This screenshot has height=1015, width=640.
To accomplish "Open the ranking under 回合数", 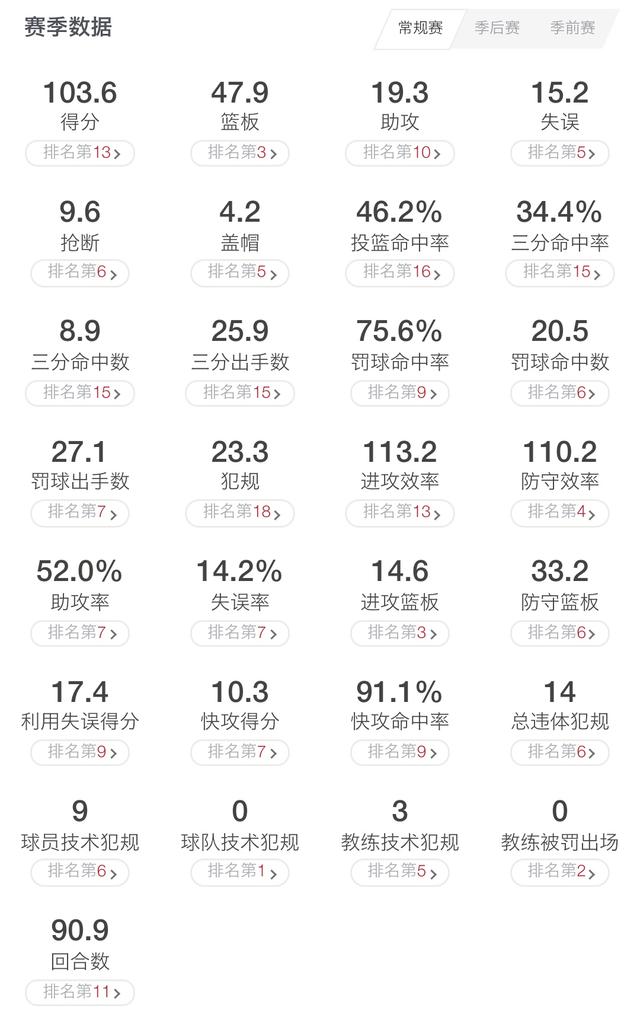I will pyautogui.click(x=80, y=992).
